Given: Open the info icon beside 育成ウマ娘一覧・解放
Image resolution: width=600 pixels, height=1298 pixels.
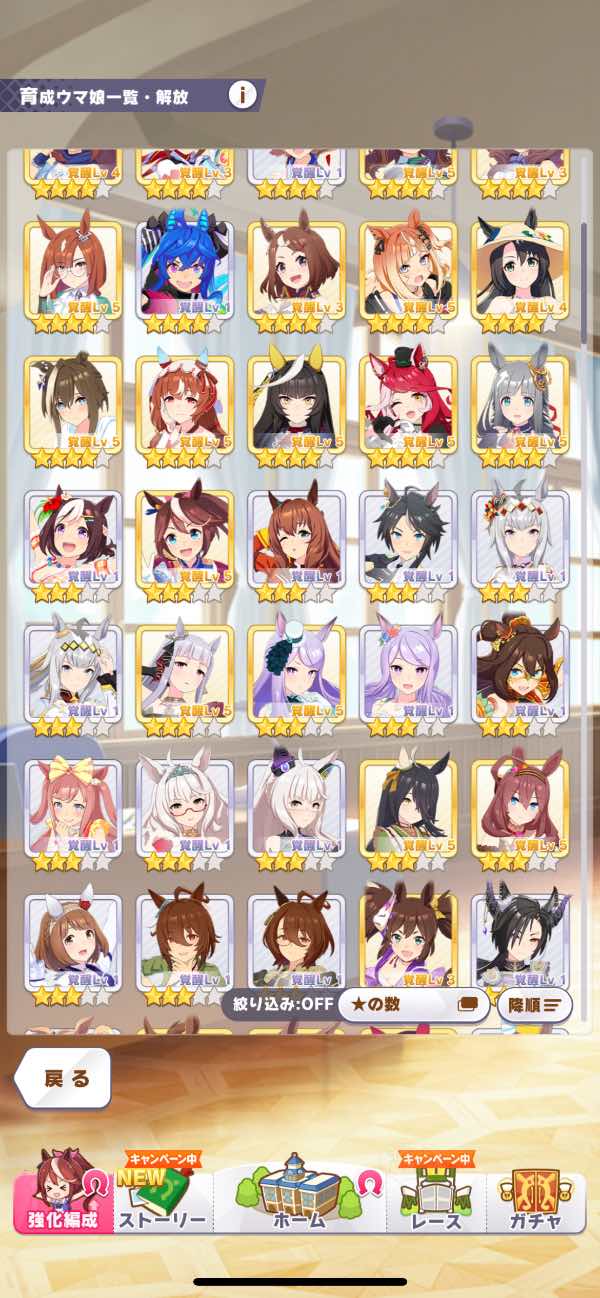Looking at the screenshot, I should [x=242, y=96].
